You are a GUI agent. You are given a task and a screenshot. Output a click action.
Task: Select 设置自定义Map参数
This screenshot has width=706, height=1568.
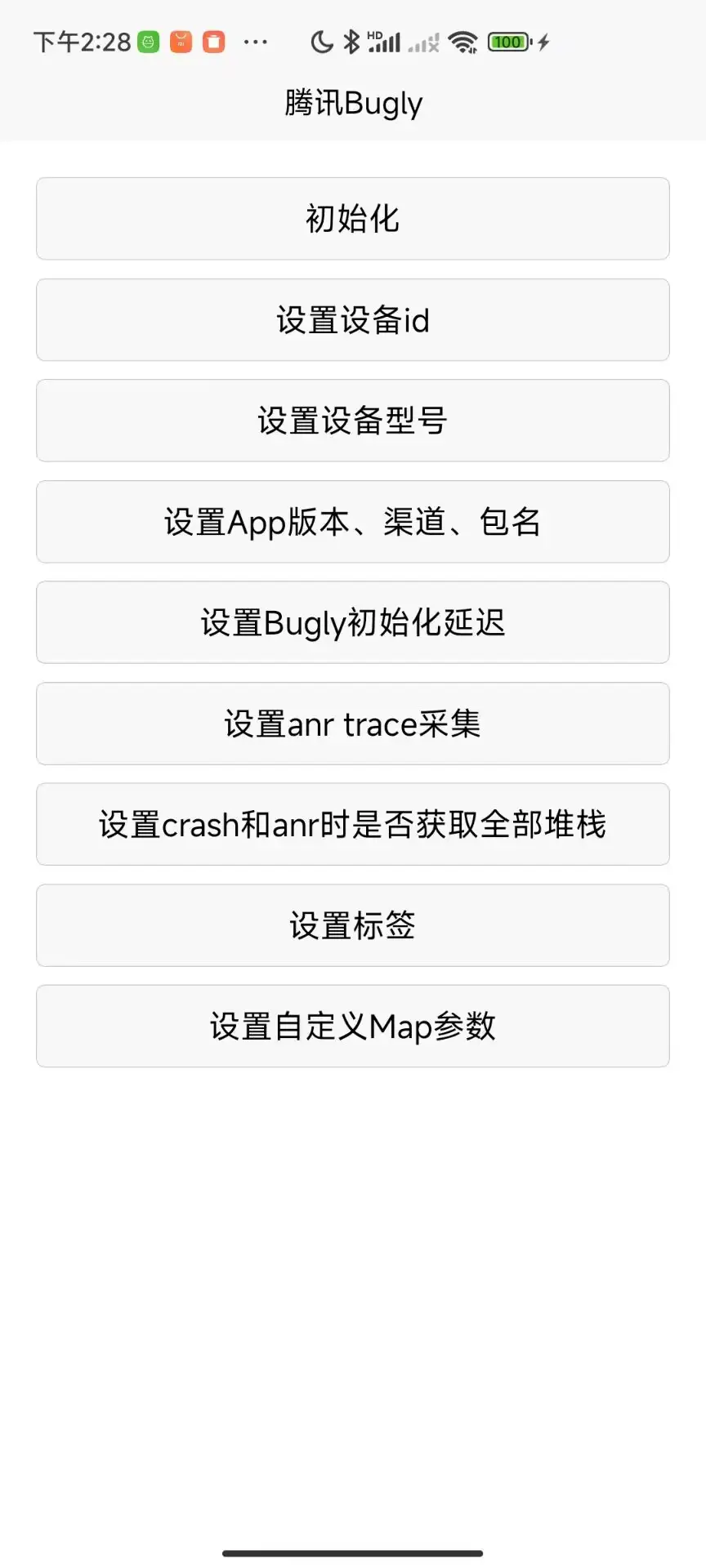point(353,1026)
